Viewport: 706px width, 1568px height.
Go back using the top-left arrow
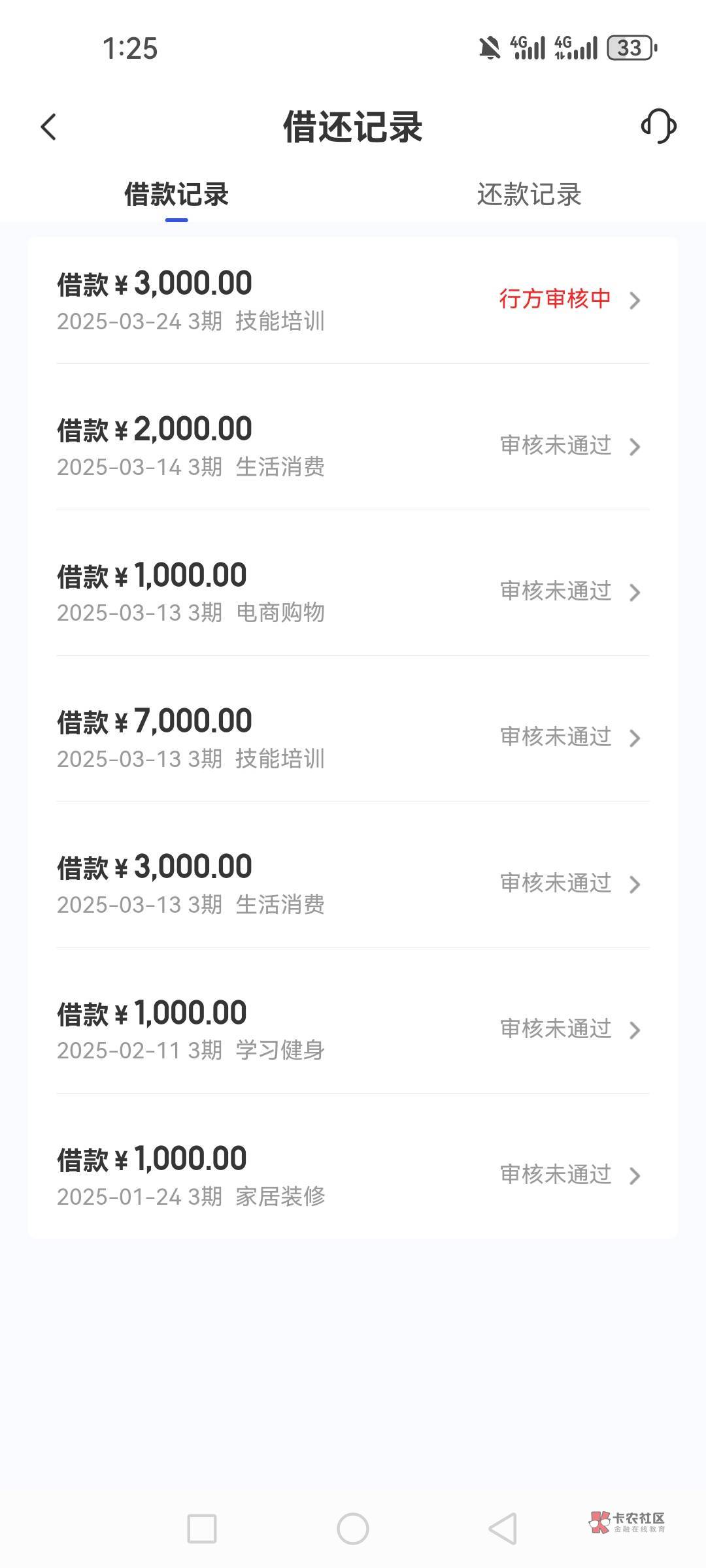pyautogui.click(x=48, y=127)
